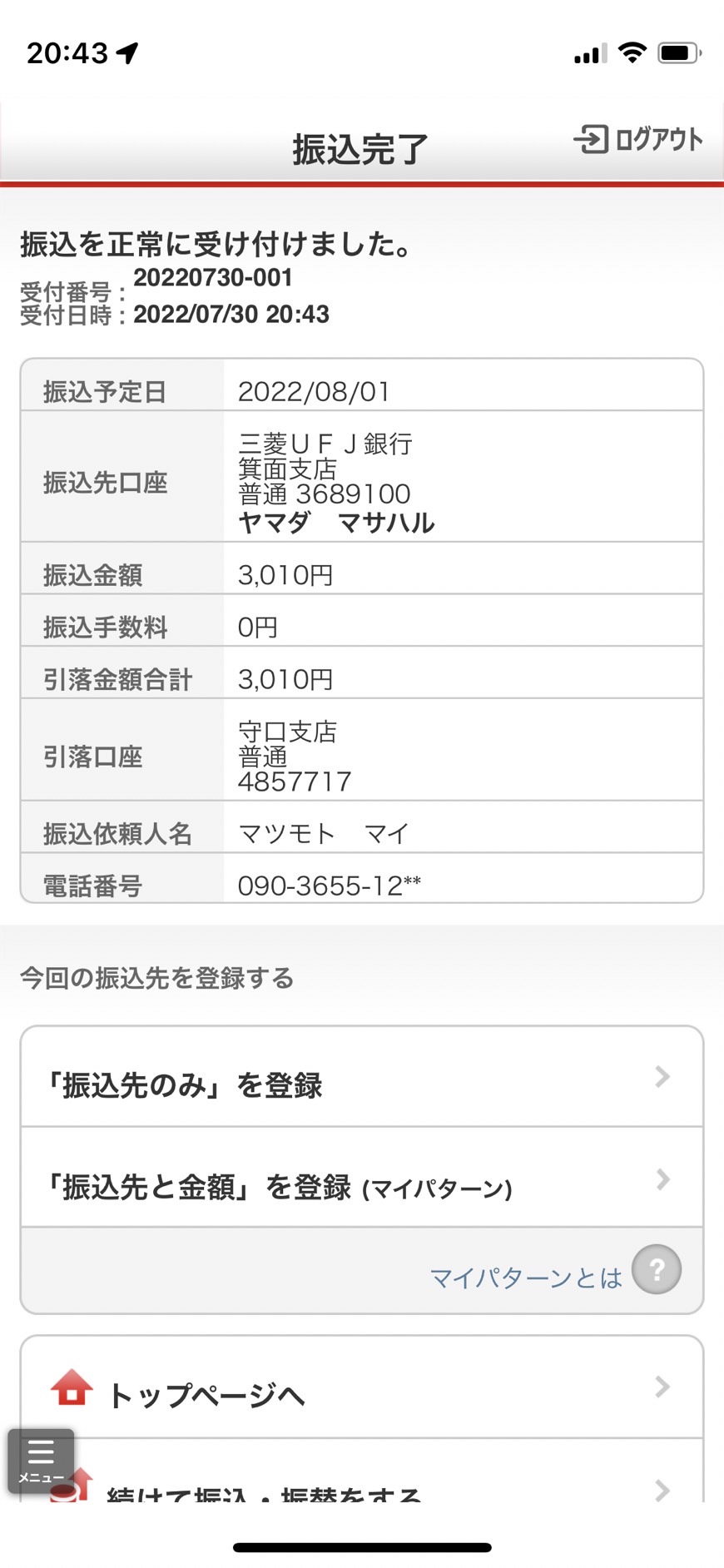This screenshot has width=724, height=1568.
Task: Go to トップページへ
Action: pos(362,1387)
